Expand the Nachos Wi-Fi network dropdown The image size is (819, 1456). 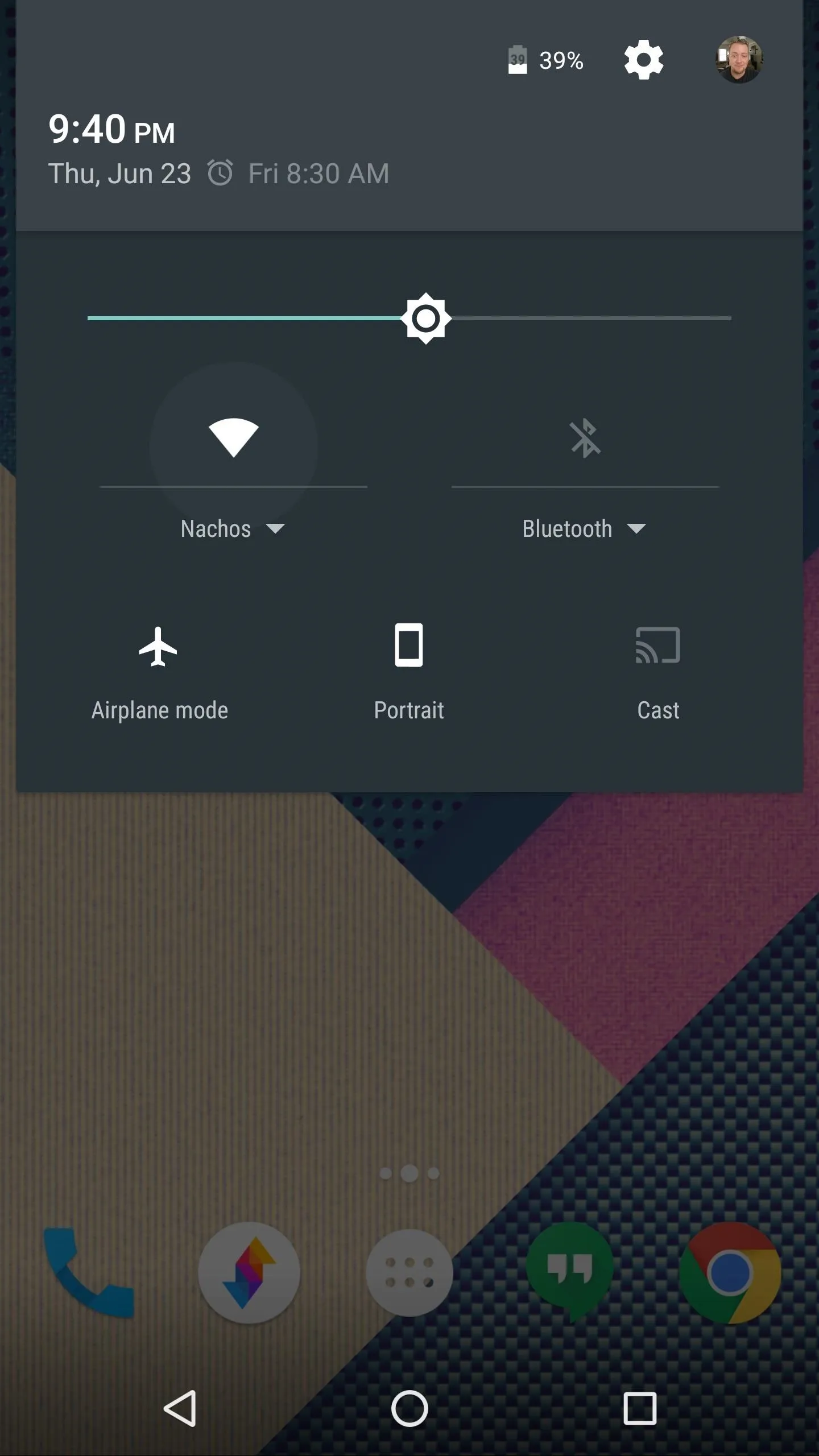(233, 529)
